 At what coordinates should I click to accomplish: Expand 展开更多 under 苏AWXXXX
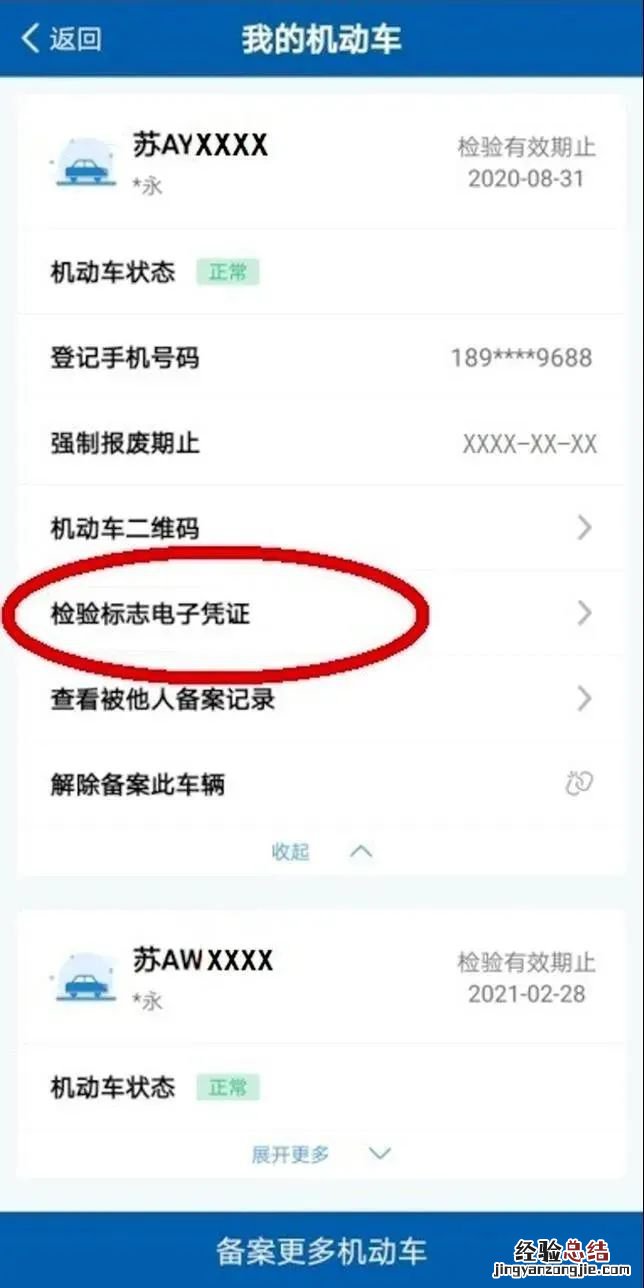320,1154
